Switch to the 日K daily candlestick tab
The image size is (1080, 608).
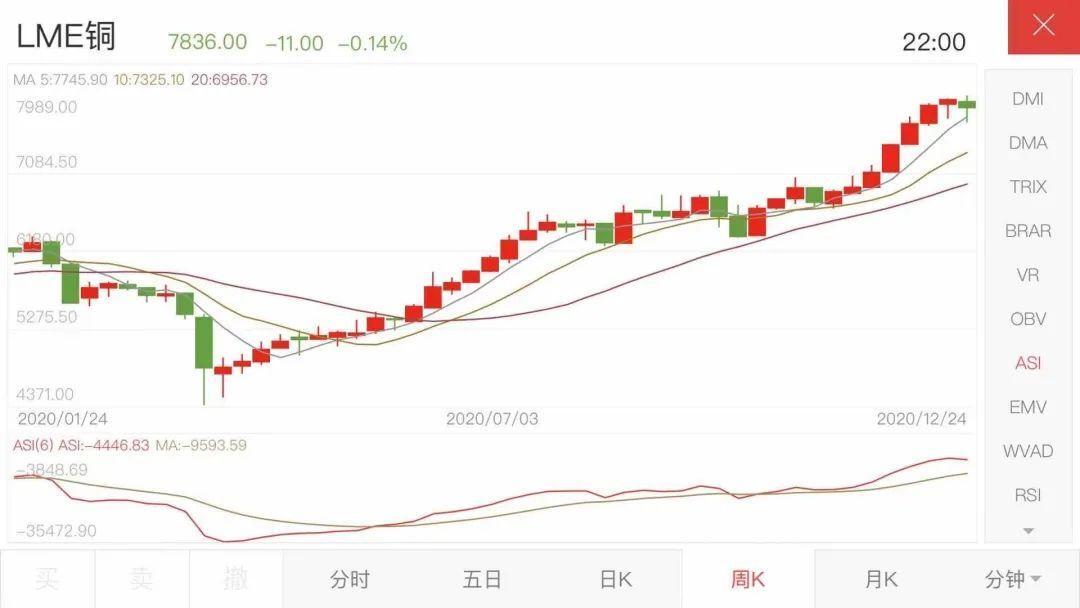pos(615,579)
